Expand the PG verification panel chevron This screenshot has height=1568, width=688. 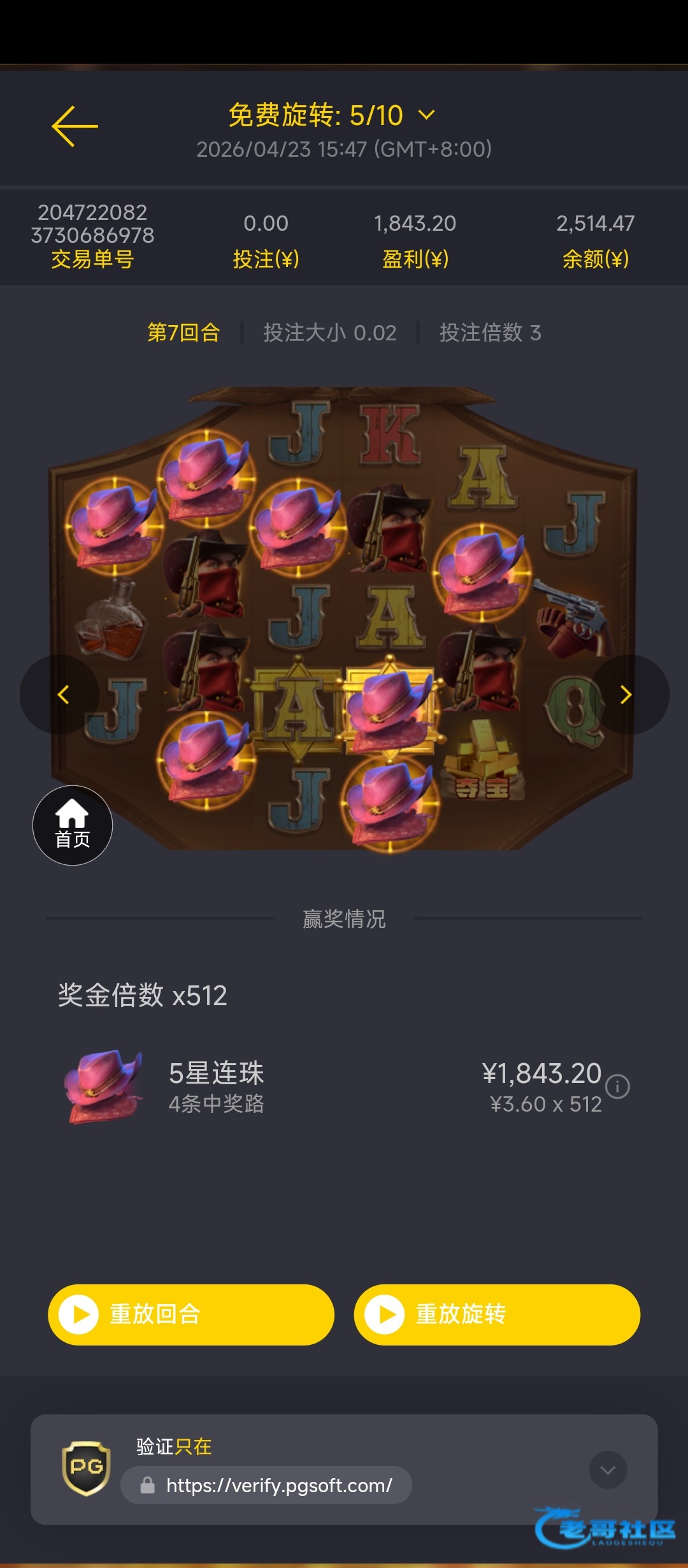pyautogui.click(x=608, y=1470)
